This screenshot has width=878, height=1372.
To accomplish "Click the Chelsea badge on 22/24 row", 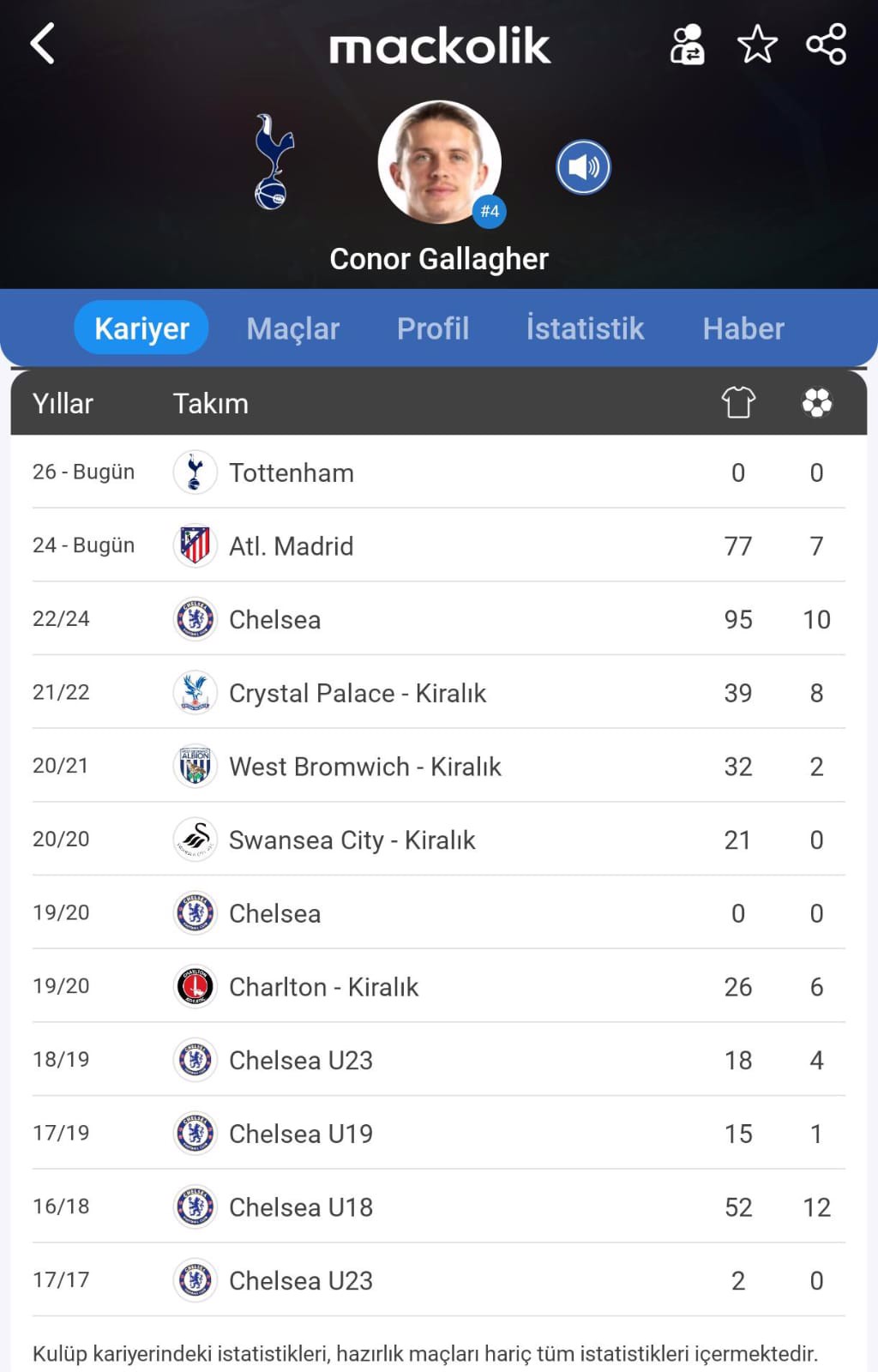I will 195,619.
